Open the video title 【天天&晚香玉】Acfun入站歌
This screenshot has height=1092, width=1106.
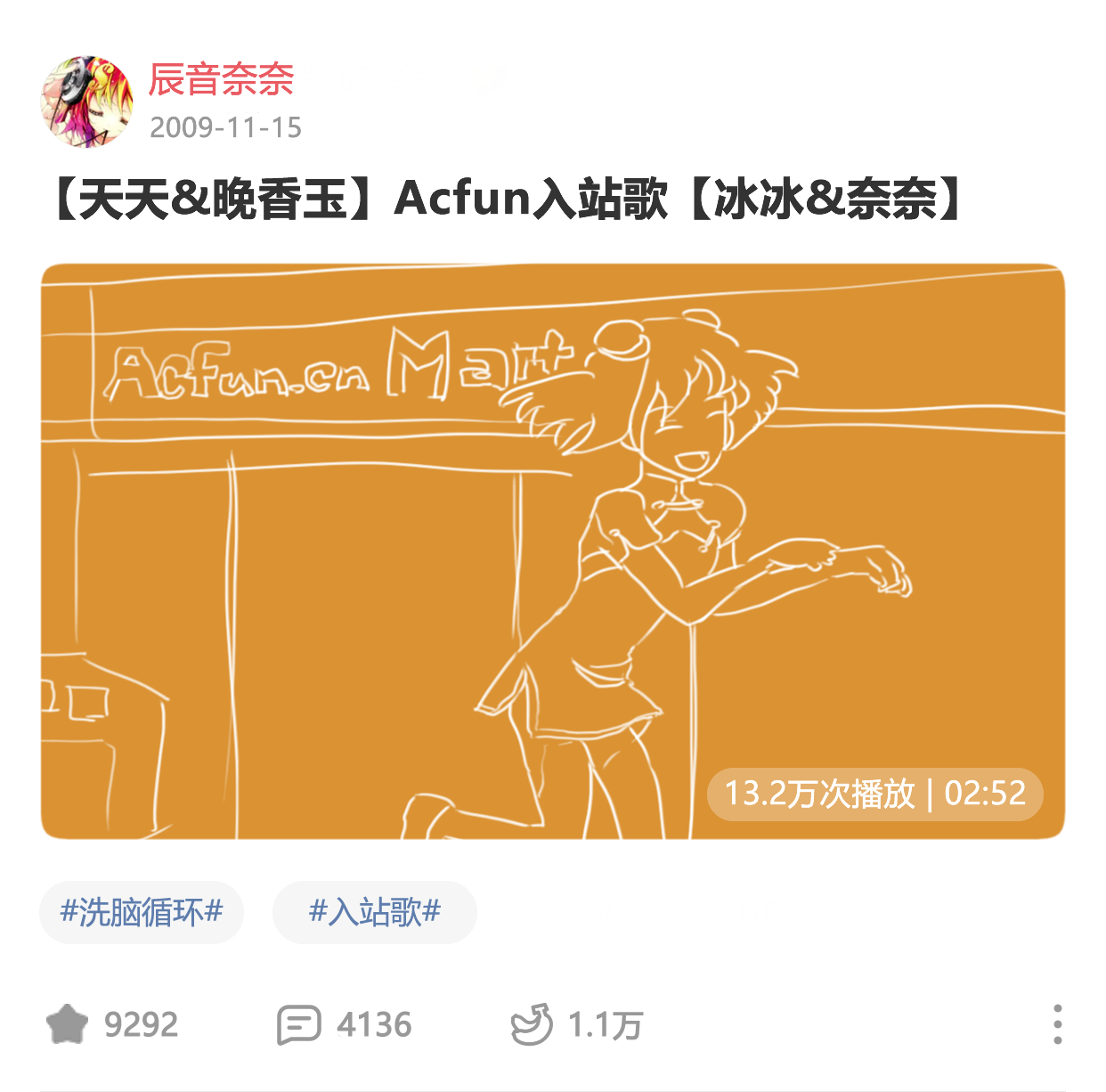tap(508, 198)
